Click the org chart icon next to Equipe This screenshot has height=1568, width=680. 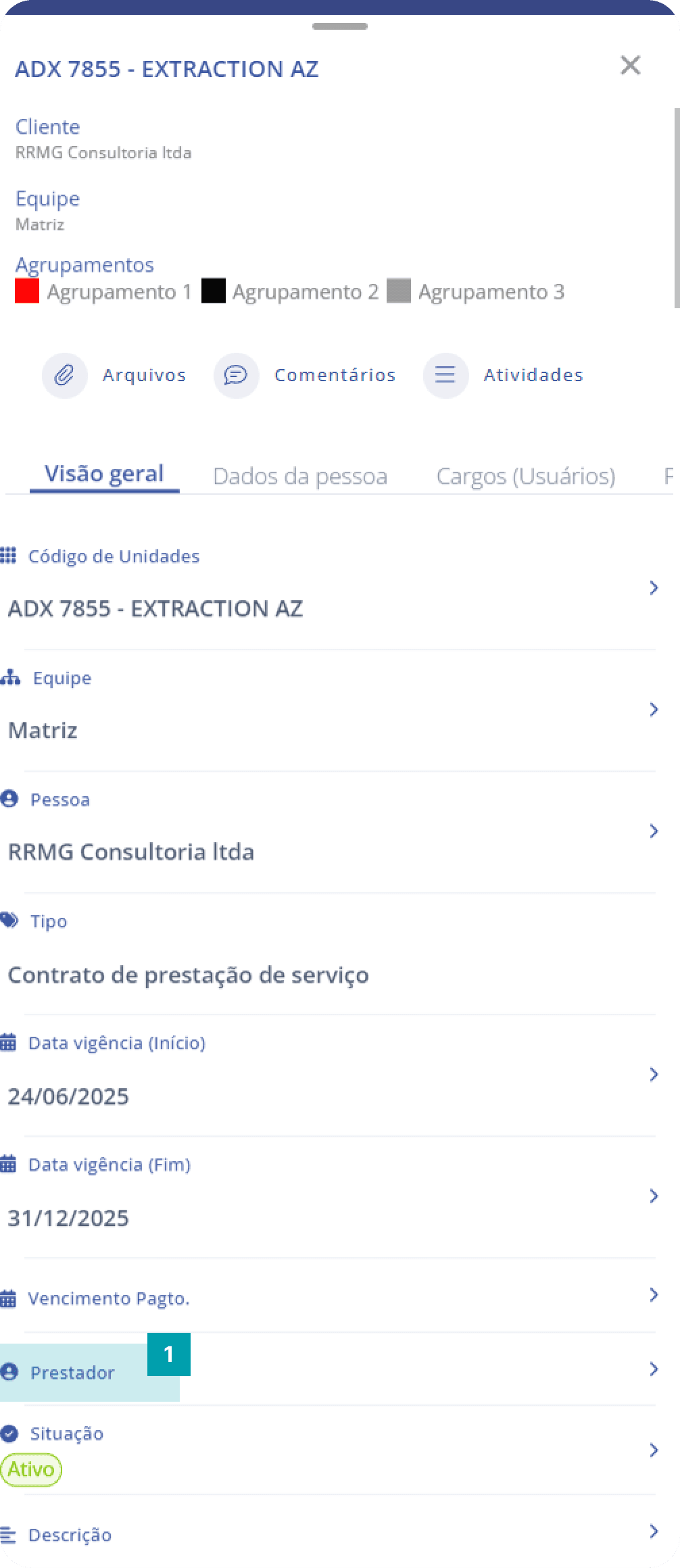[x=9, y=677]
